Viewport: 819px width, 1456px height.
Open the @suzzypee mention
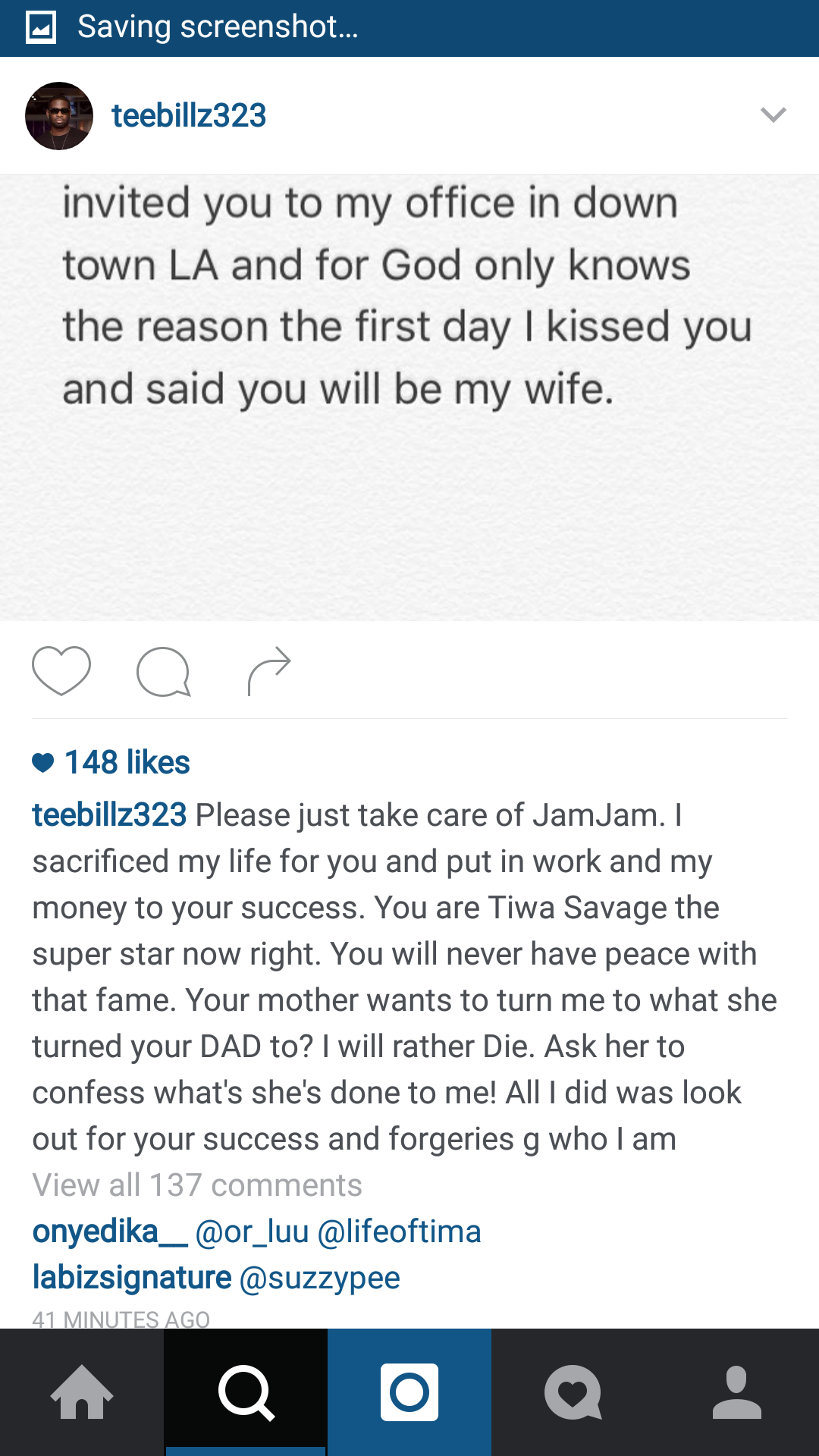pos(319,1278)
